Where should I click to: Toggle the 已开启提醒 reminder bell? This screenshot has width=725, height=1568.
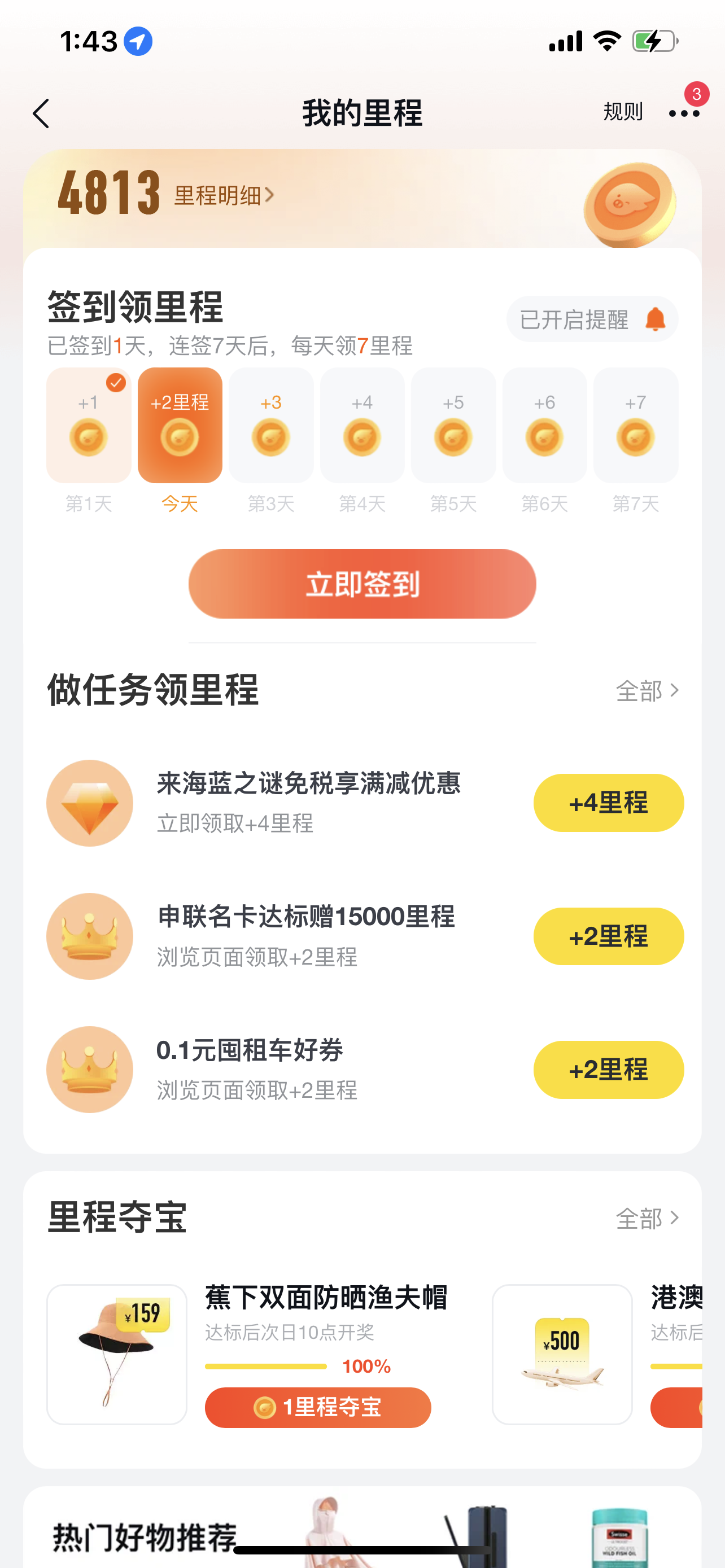[592, 319]
